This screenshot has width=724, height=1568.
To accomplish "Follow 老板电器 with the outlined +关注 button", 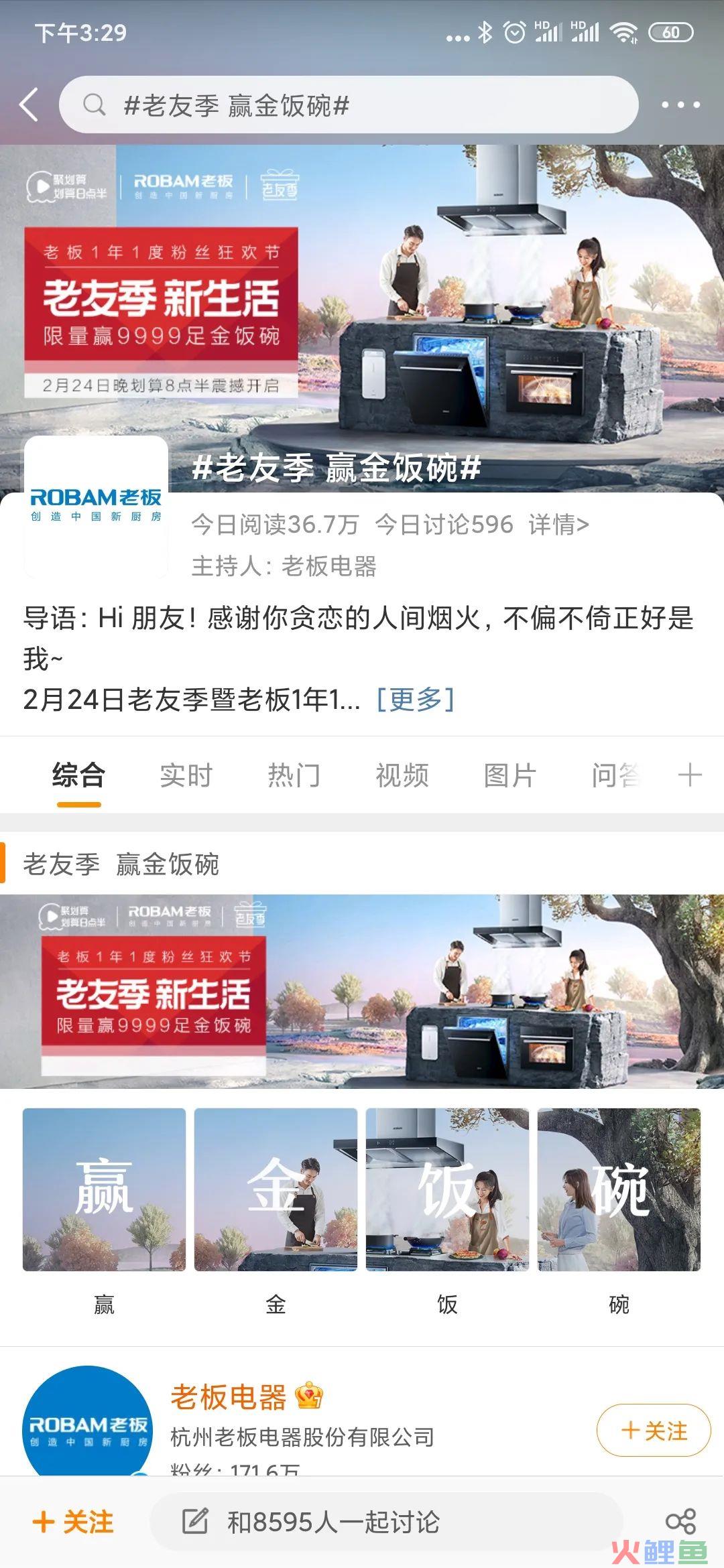I will tap(654, 1431).
